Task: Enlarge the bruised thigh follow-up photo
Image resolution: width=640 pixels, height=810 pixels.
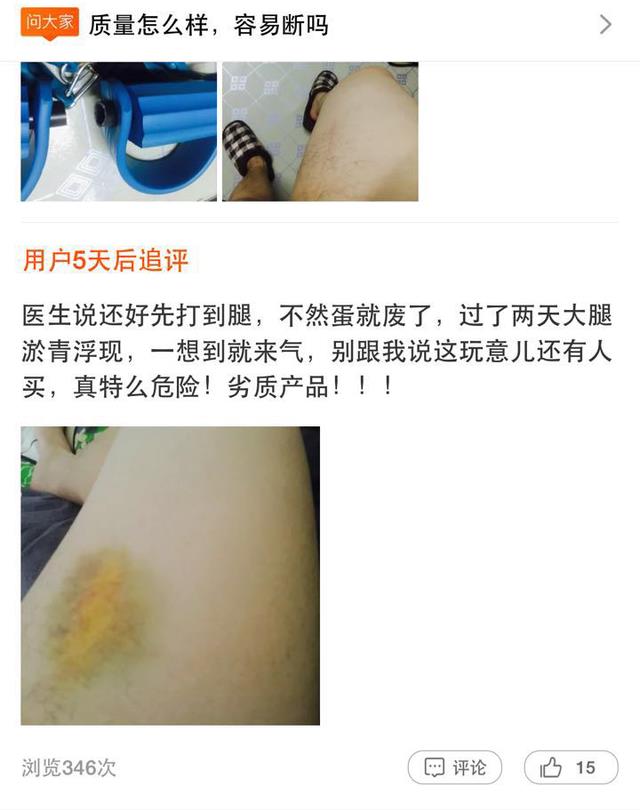Action: 170,575
